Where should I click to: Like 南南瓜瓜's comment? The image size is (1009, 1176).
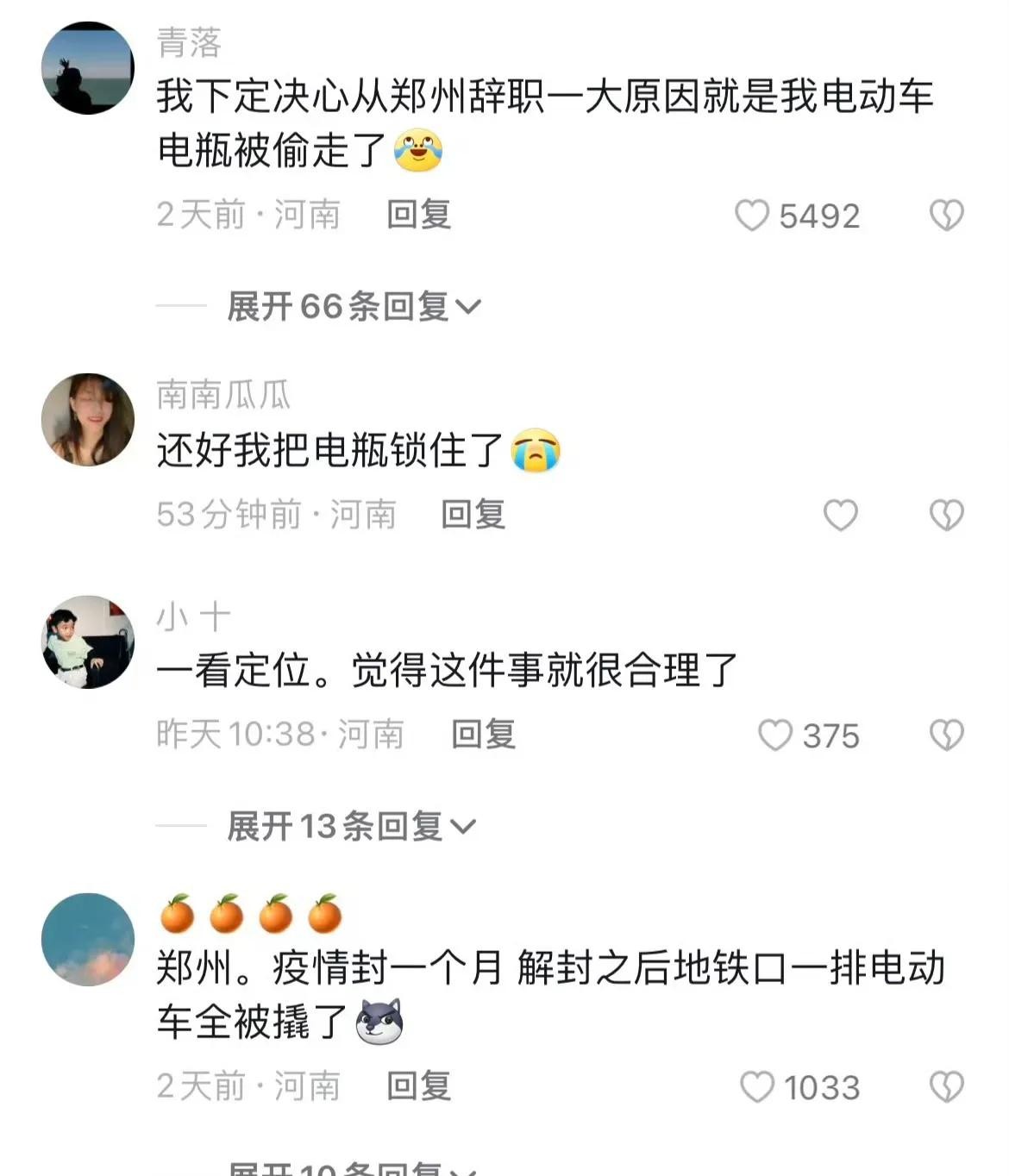click(x=840, y=516)
